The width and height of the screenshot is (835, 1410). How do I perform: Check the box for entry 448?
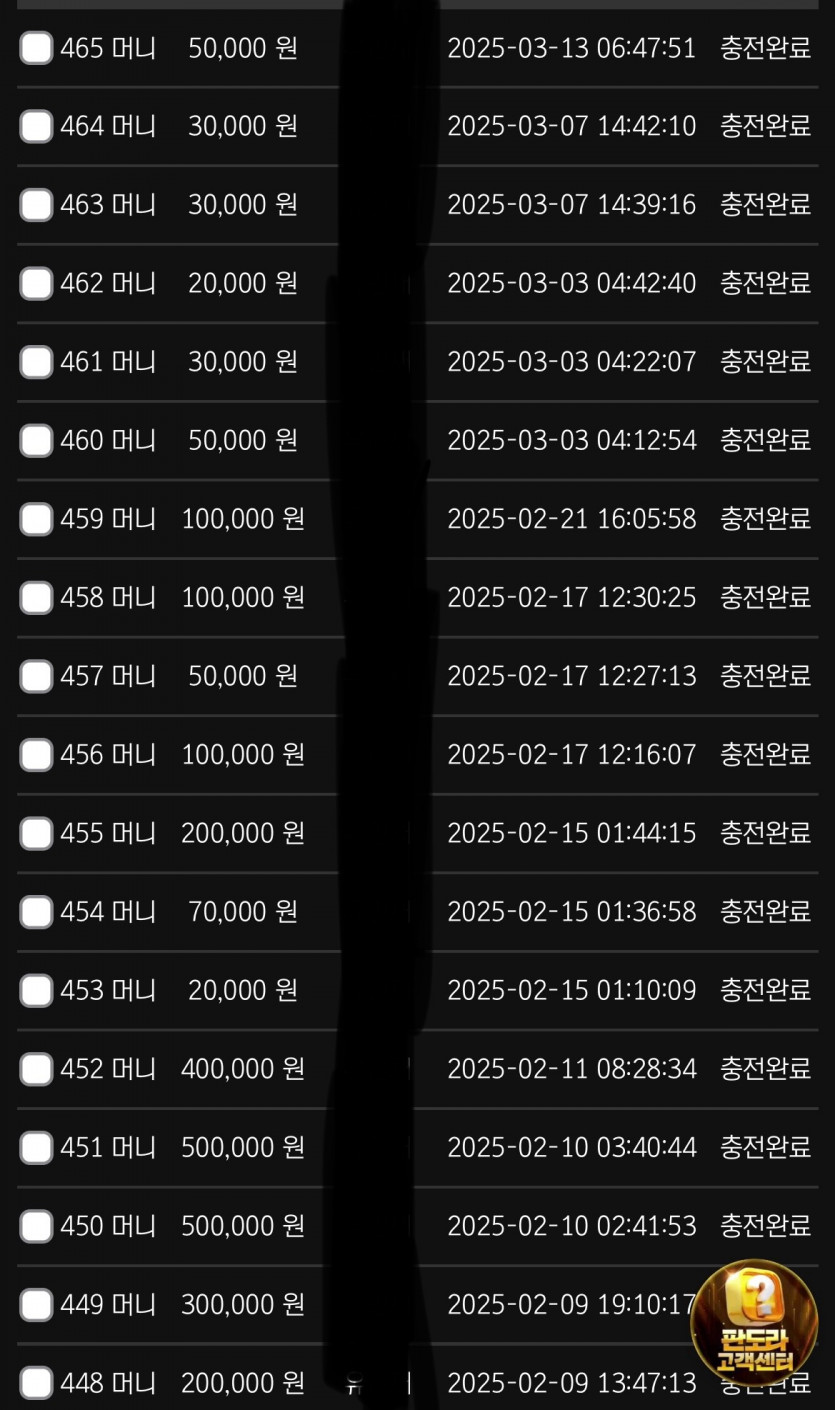click(36, 1383)
